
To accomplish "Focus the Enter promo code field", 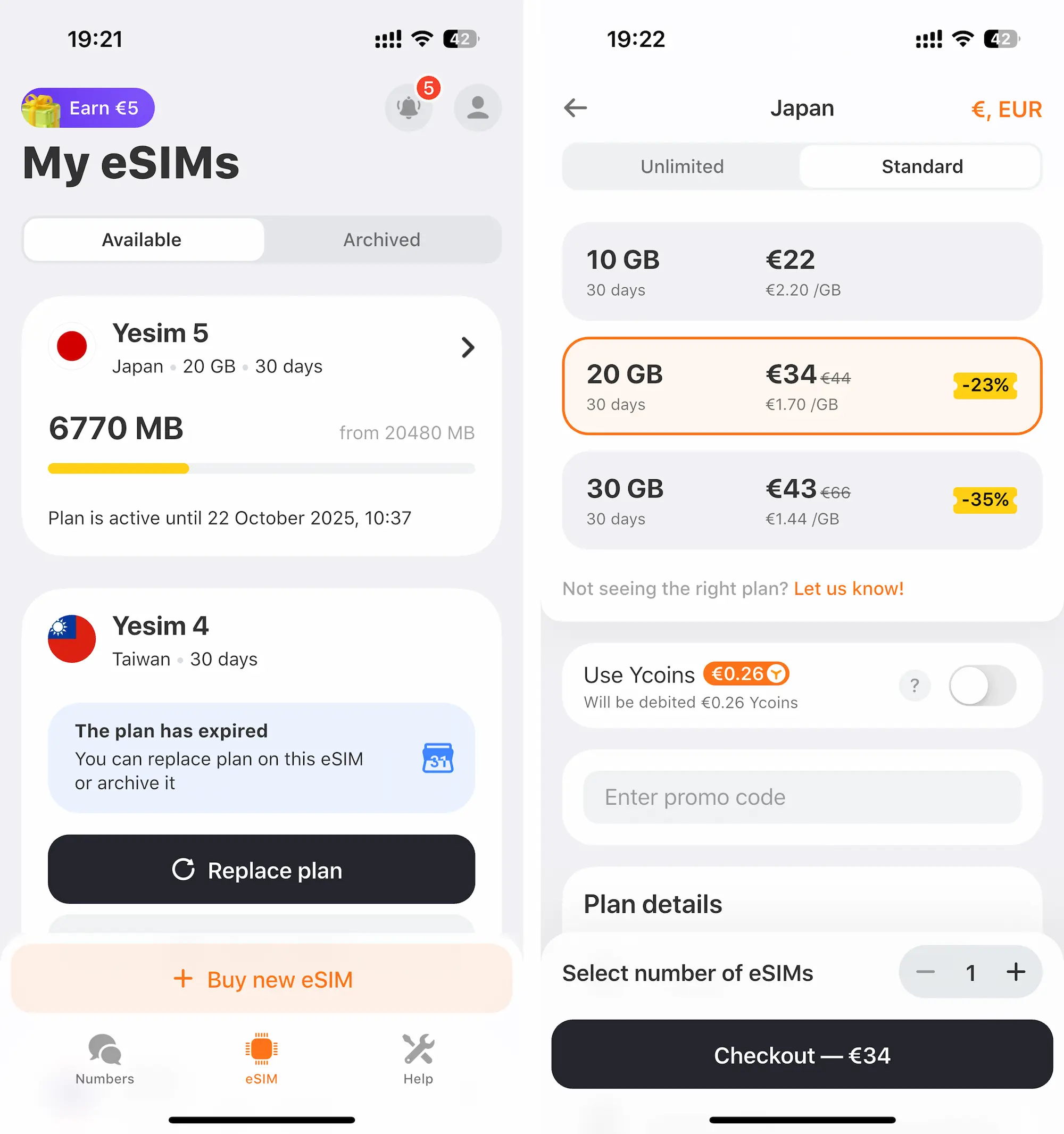I will 802,797.
